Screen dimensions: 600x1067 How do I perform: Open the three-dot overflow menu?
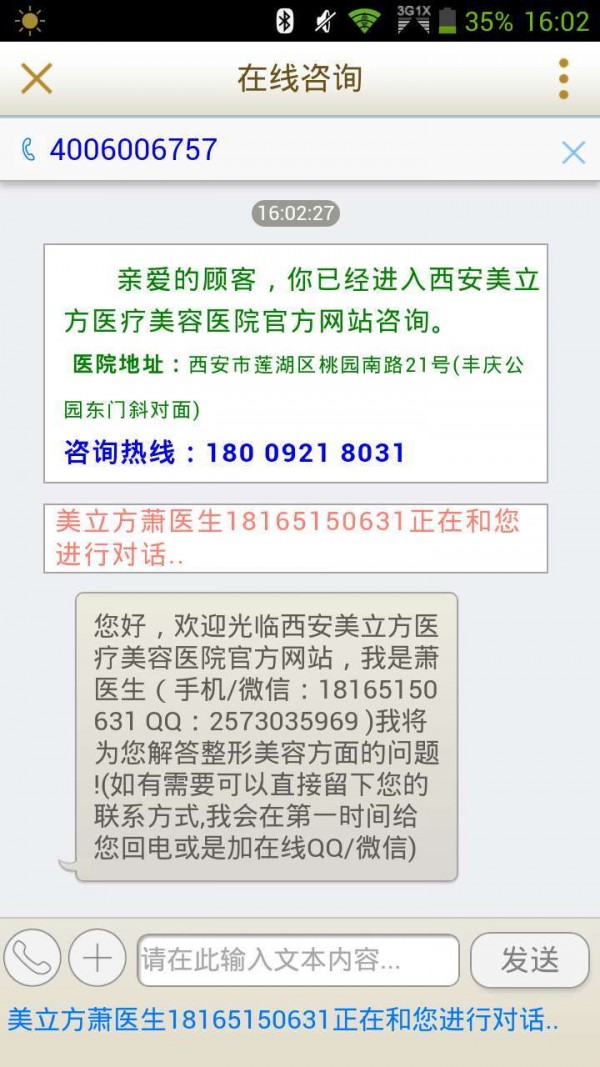[564, 78]
